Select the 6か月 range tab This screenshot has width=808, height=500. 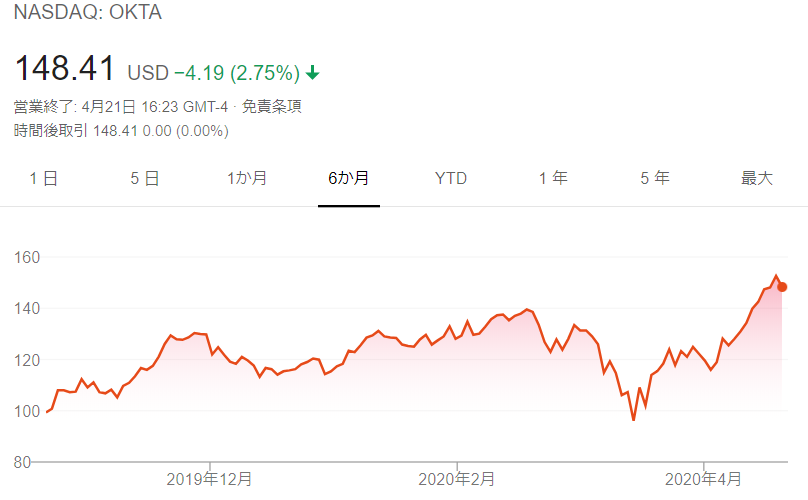(349, 179)
